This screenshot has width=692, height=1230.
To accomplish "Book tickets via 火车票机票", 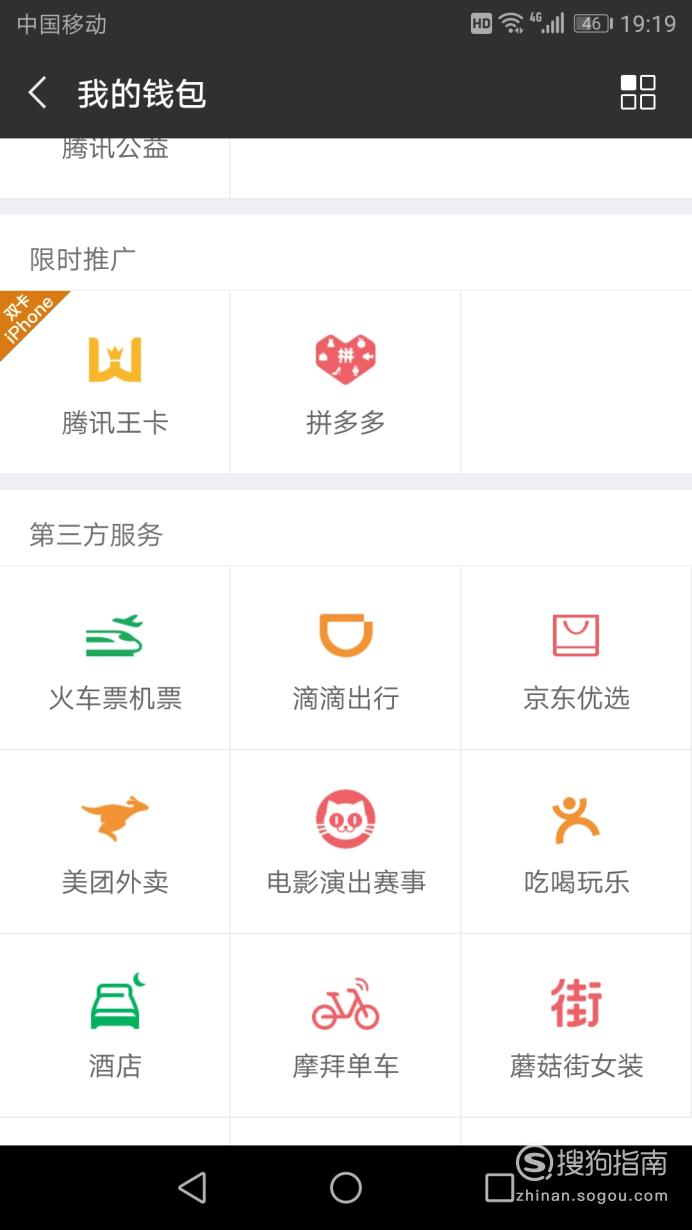I will pos(115,658).
